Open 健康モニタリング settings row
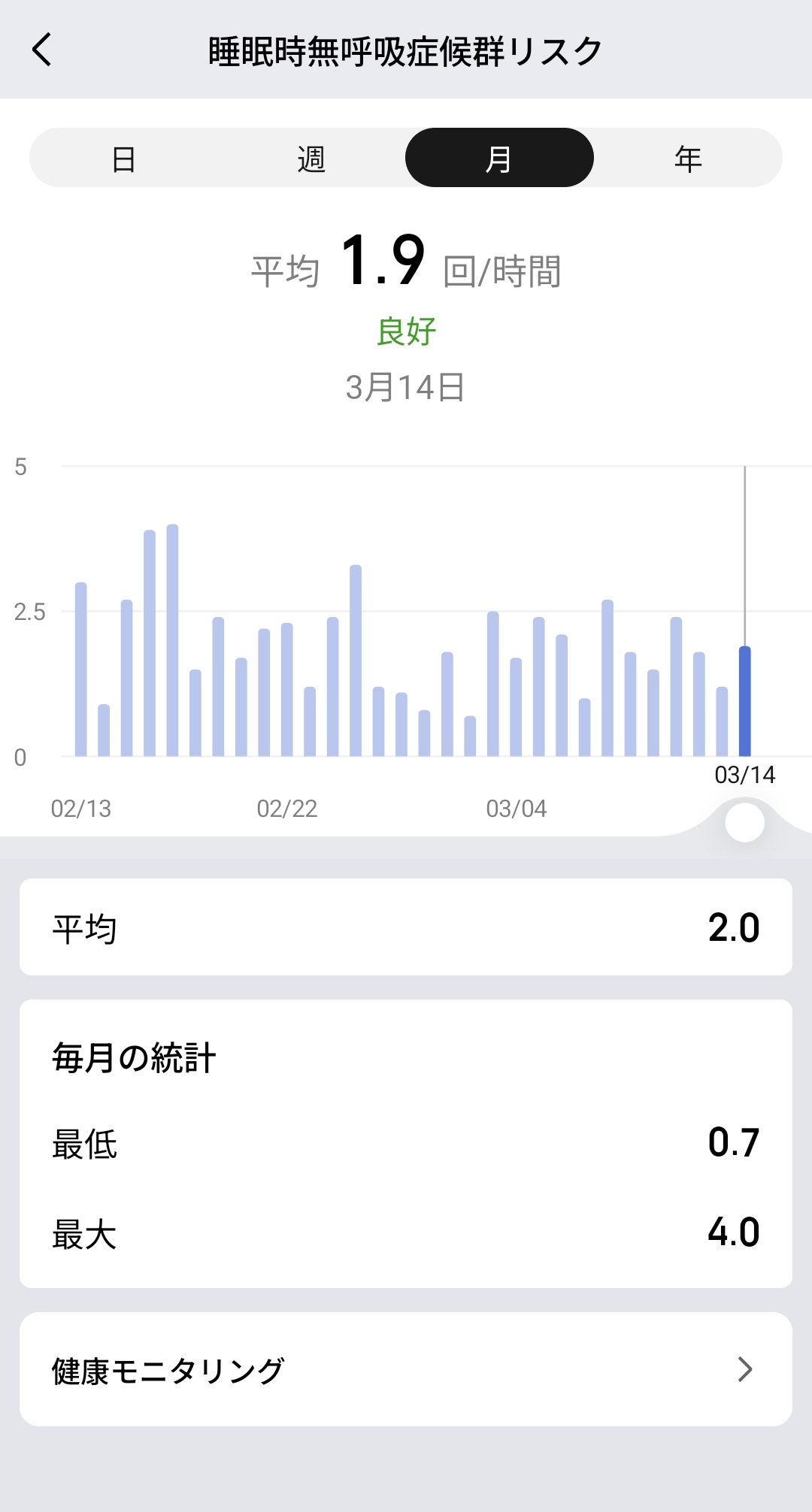 tap(406, 1369)
